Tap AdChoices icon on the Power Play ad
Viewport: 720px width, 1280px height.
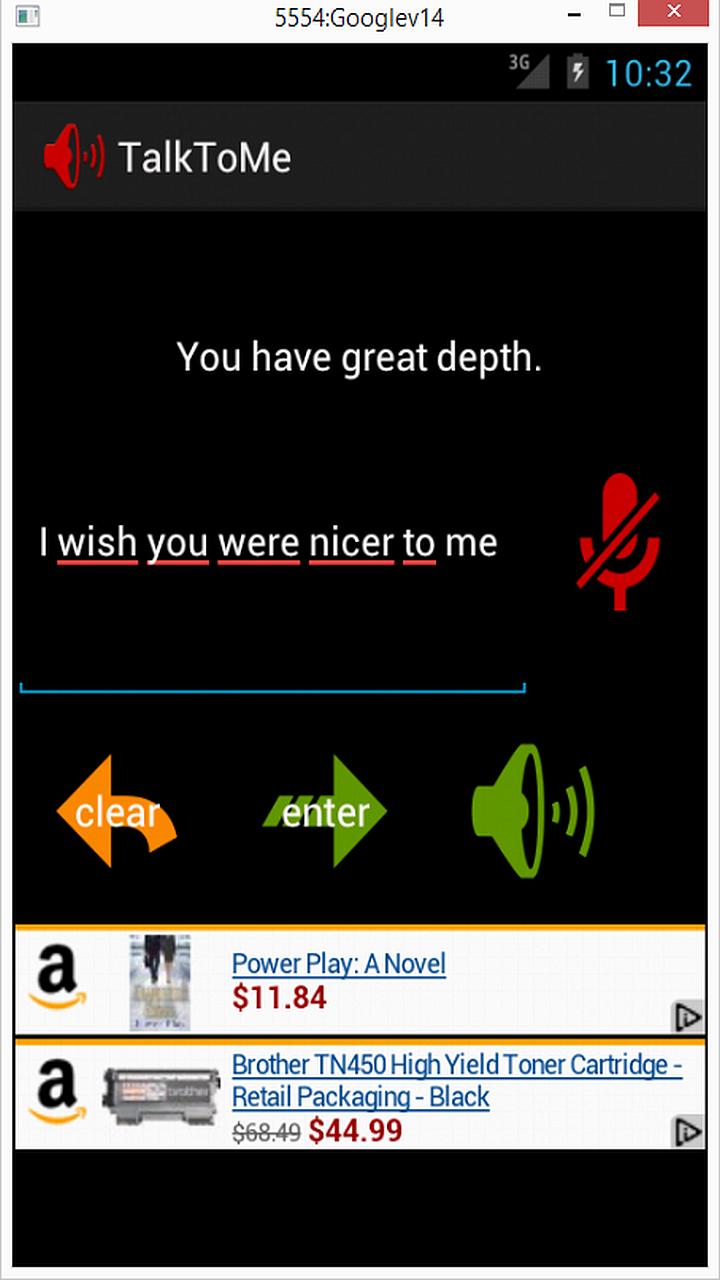coord(688,1017)
